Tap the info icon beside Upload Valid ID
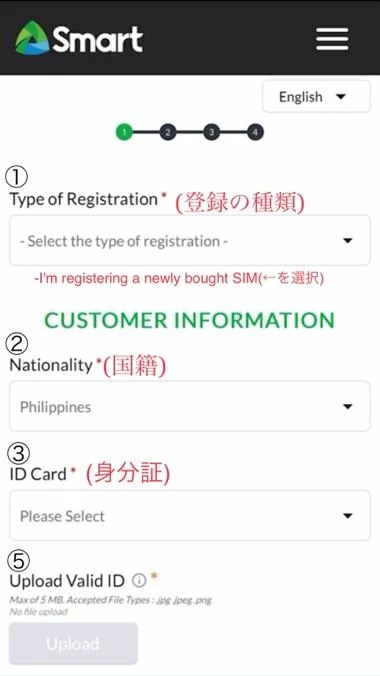 click(139, 581)
